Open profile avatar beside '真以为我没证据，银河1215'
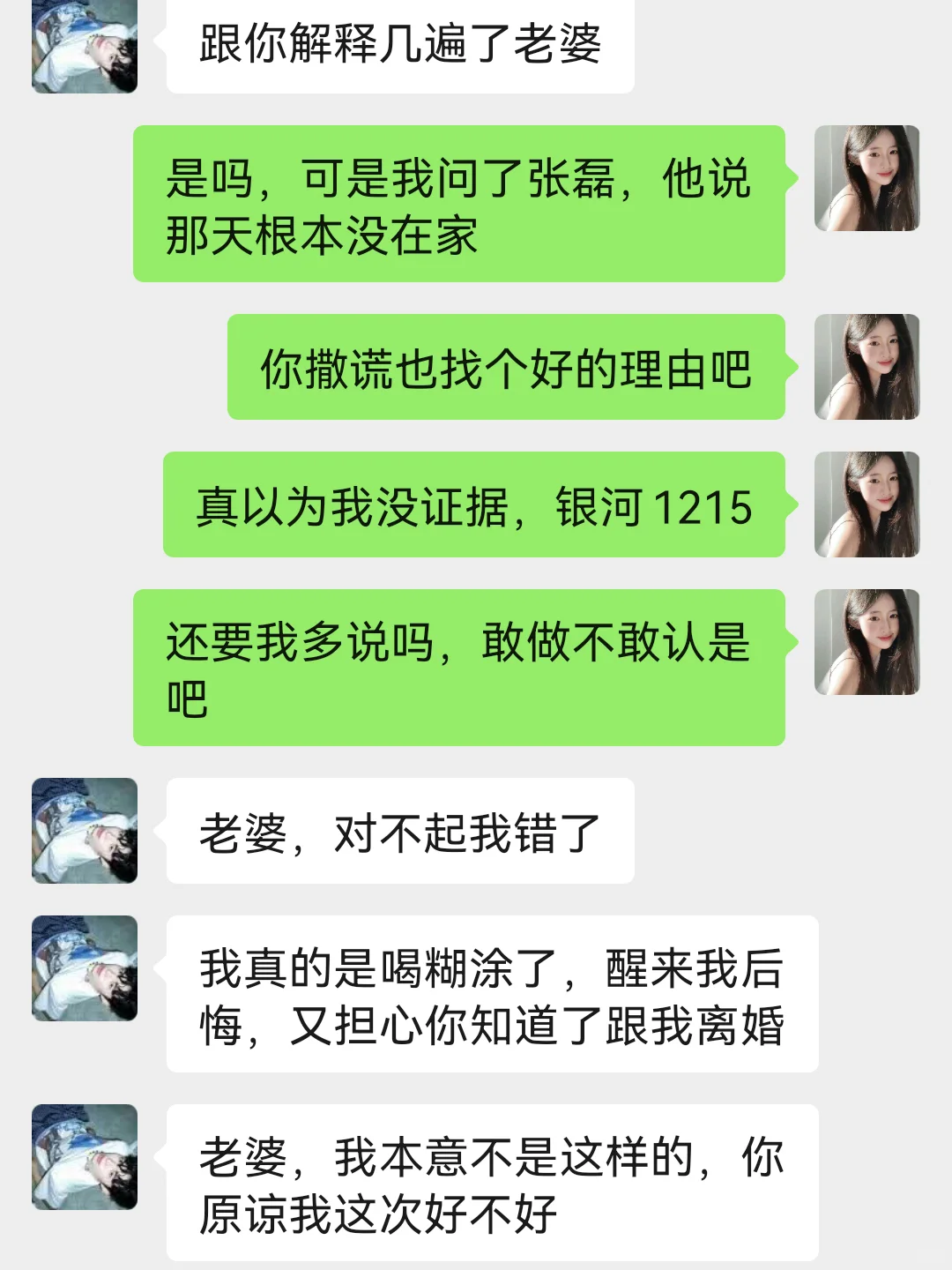Viewport: 952px width, 1270px height. pyautogui.click(x=866, y=504)
